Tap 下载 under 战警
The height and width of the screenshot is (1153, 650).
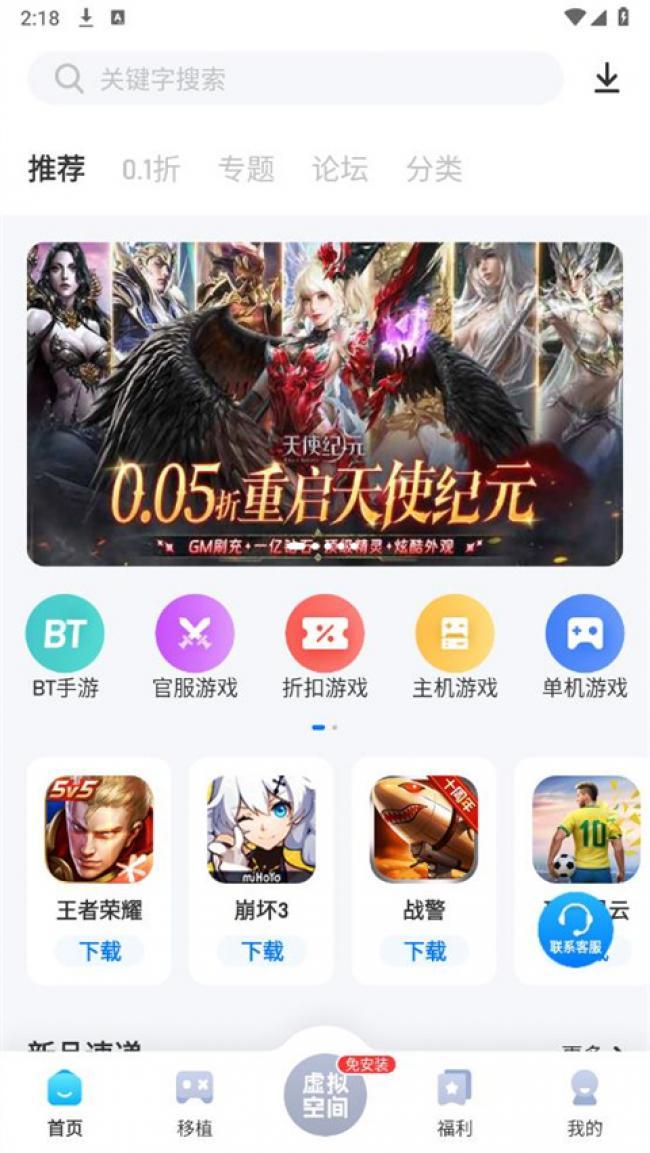tap(425, 951)
